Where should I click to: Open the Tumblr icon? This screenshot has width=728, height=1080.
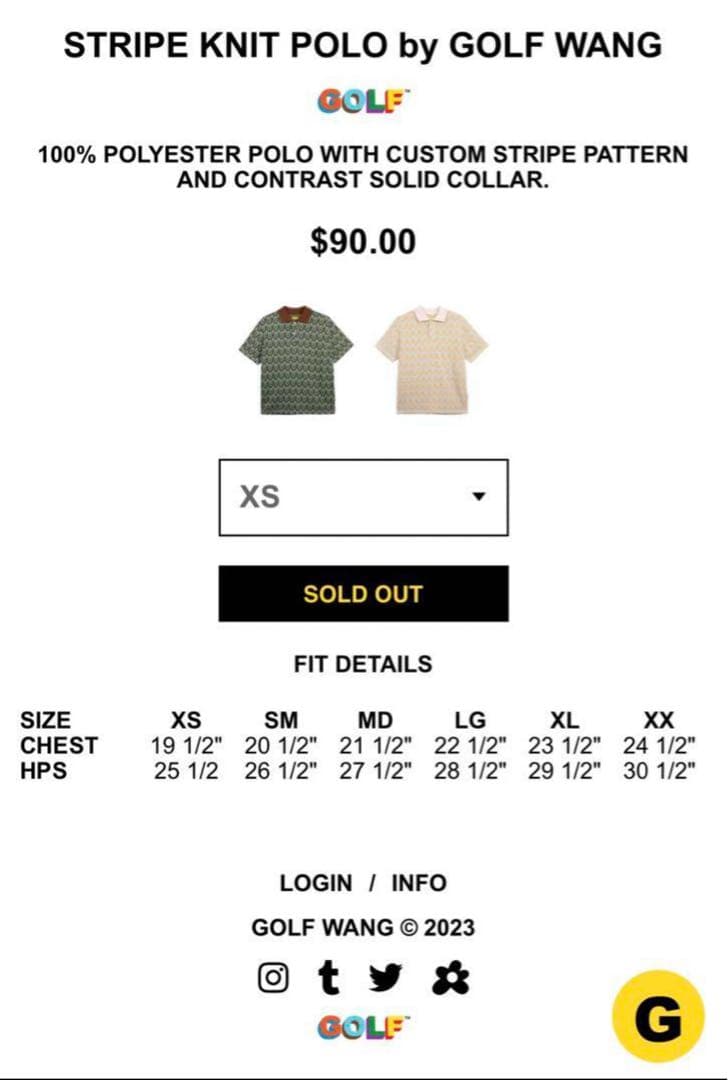(x=327, y=977)
